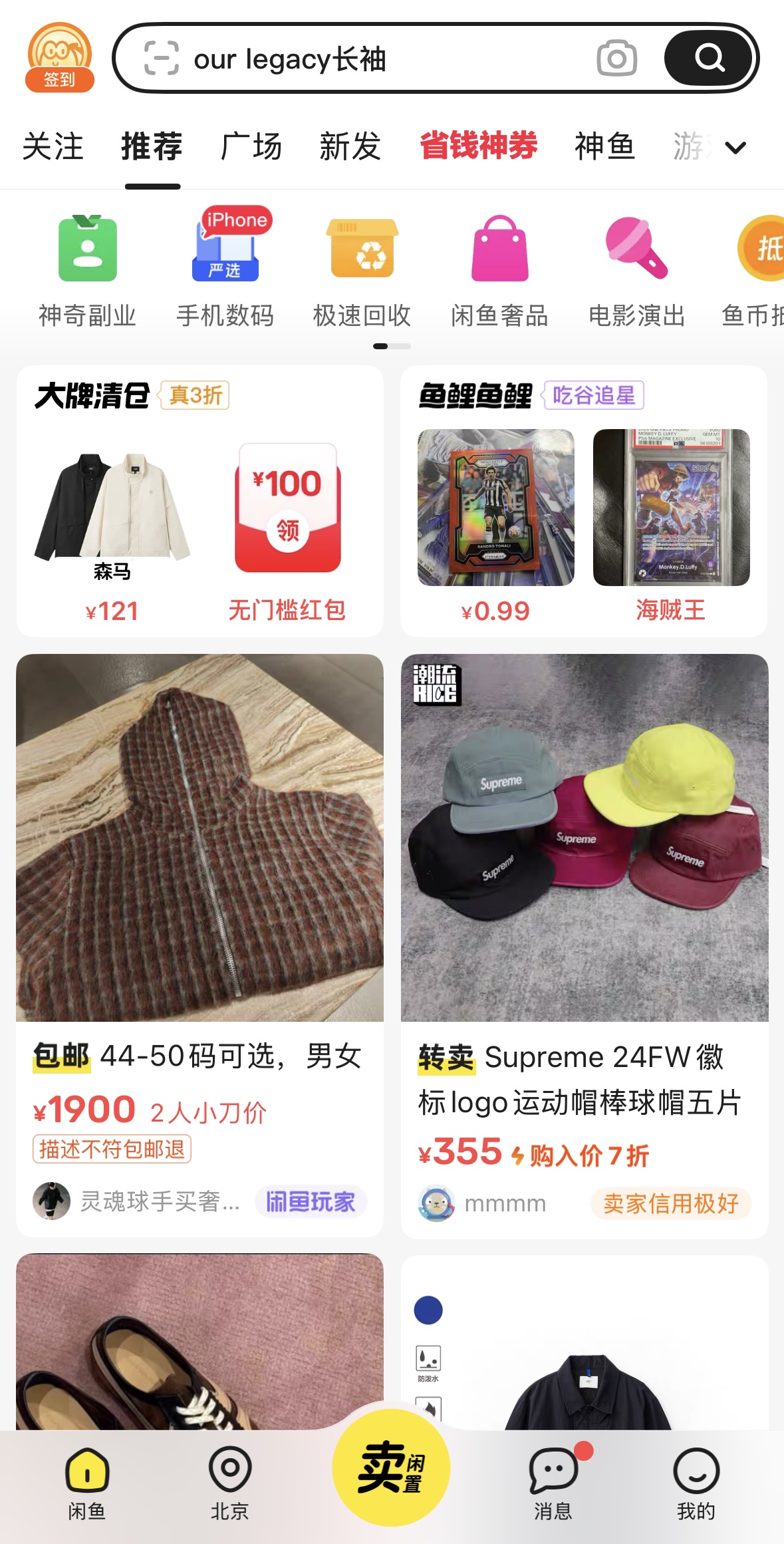Open 神奇副业 shortcut
This screenshot has width=784, height=1544.
point(87,269)
